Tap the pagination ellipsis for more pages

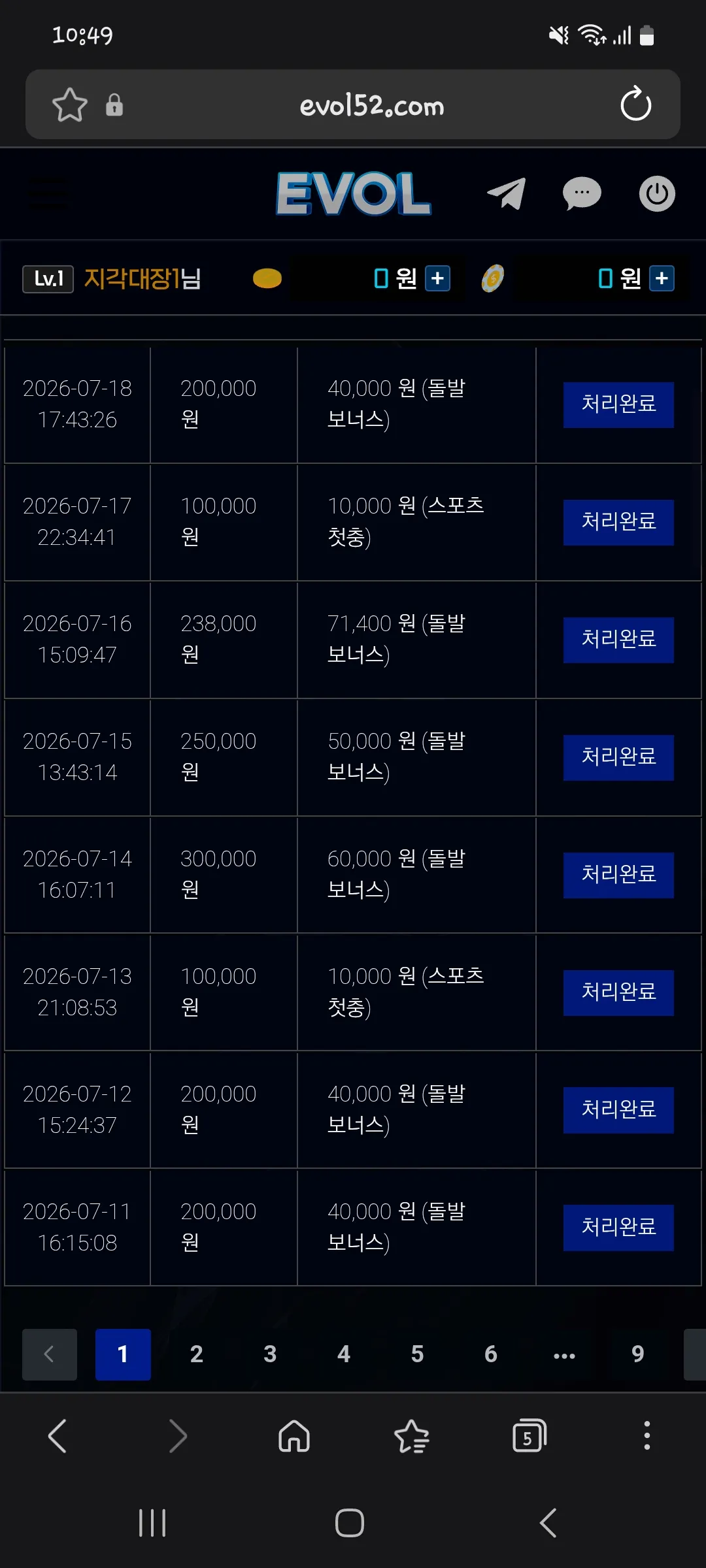(564, 1354)
